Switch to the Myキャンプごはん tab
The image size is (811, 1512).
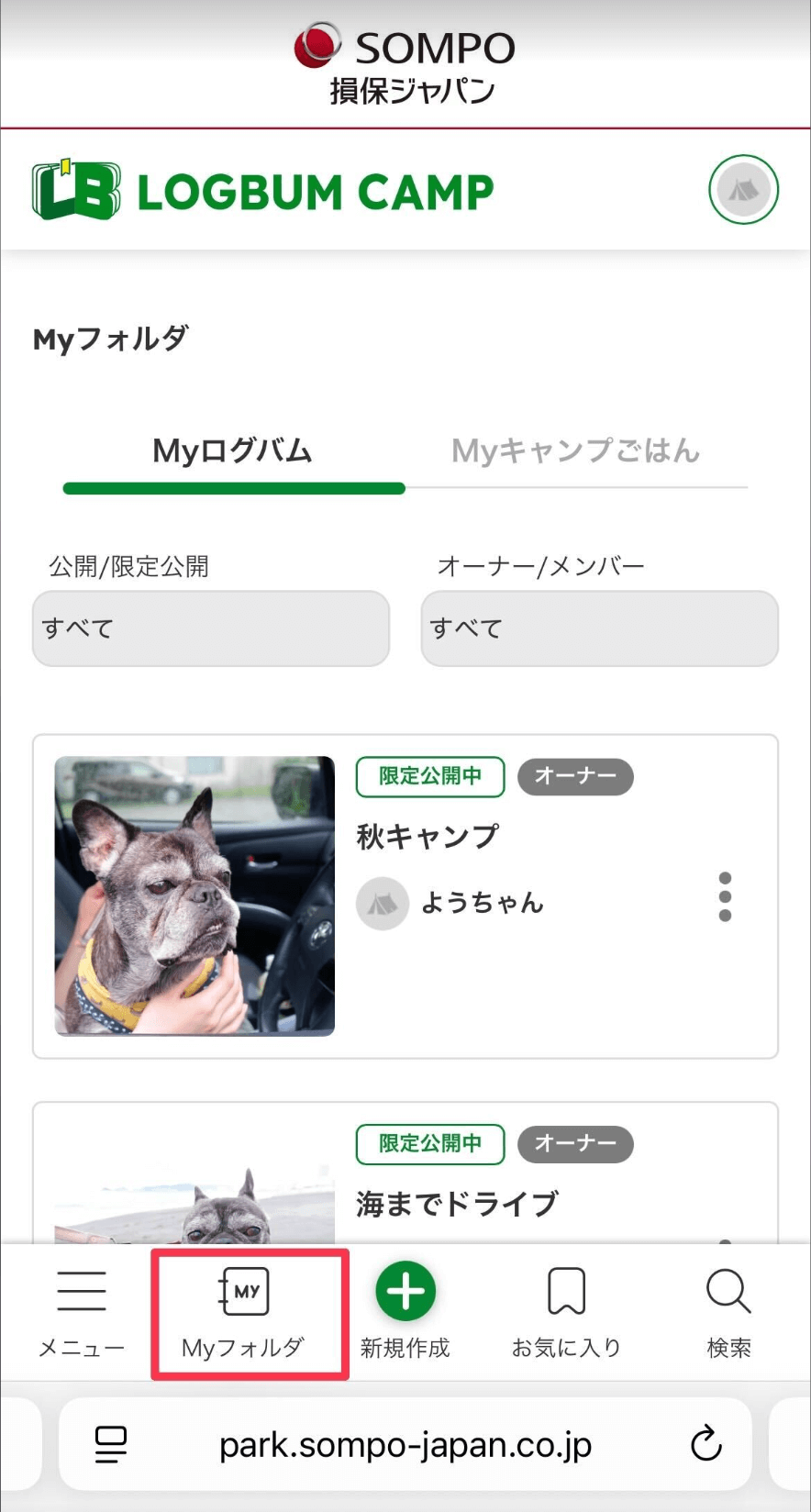pyautogui.click(x=575, y=451)
